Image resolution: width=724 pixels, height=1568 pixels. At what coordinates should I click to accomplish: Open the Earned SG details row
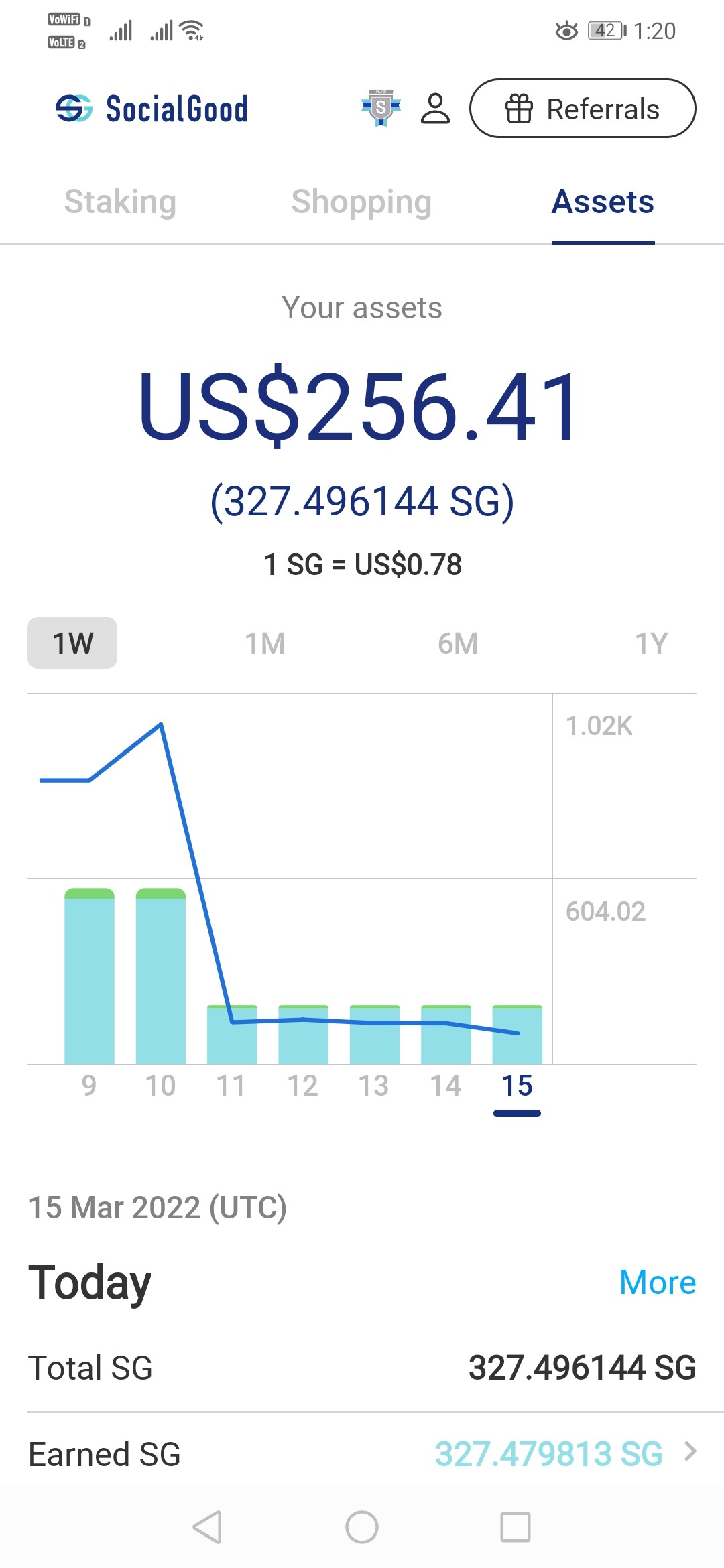362,1454
